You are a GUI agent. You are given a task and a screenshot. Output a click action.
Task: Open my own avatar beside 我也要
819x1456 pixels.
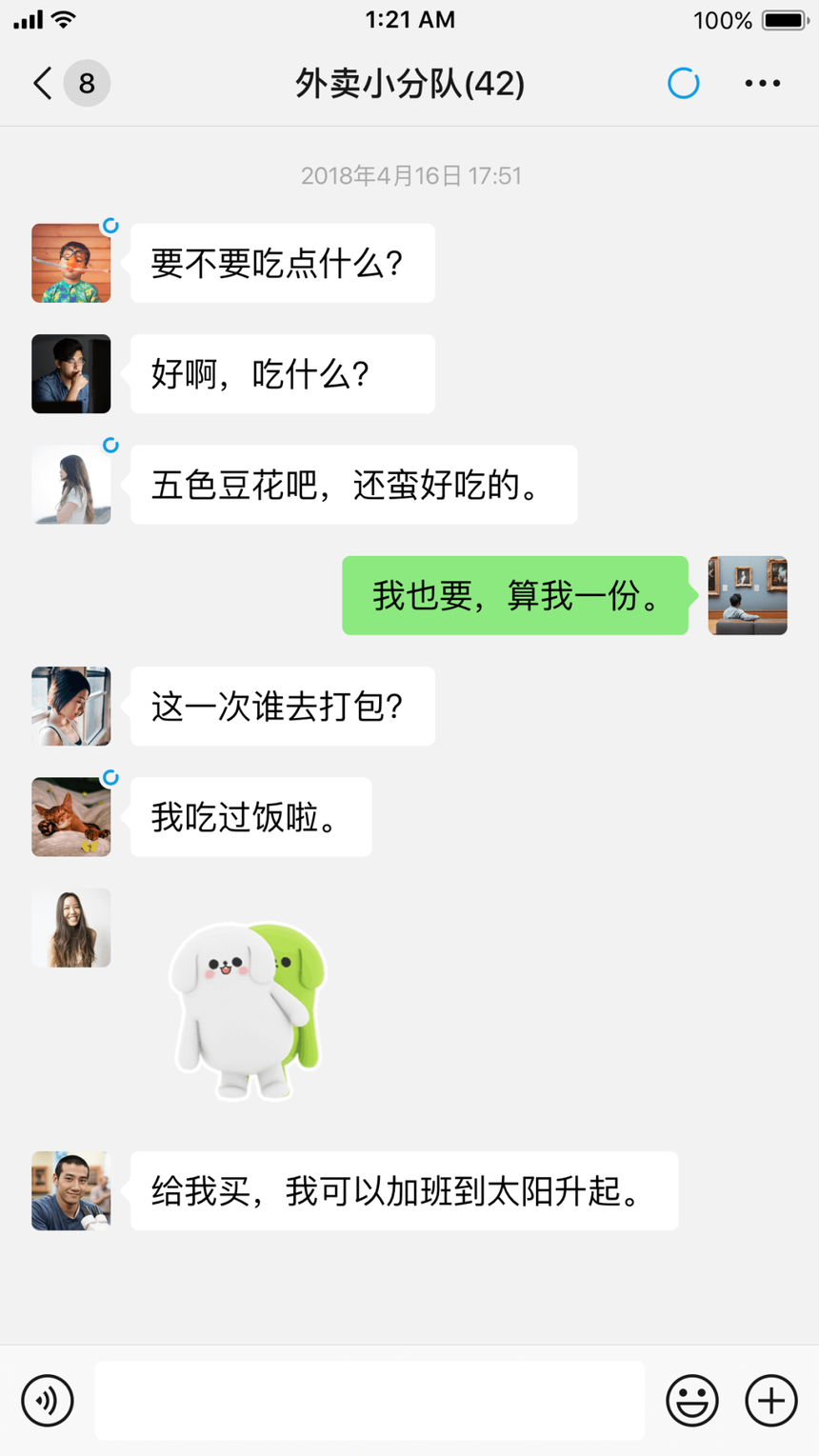coord(748,595)
